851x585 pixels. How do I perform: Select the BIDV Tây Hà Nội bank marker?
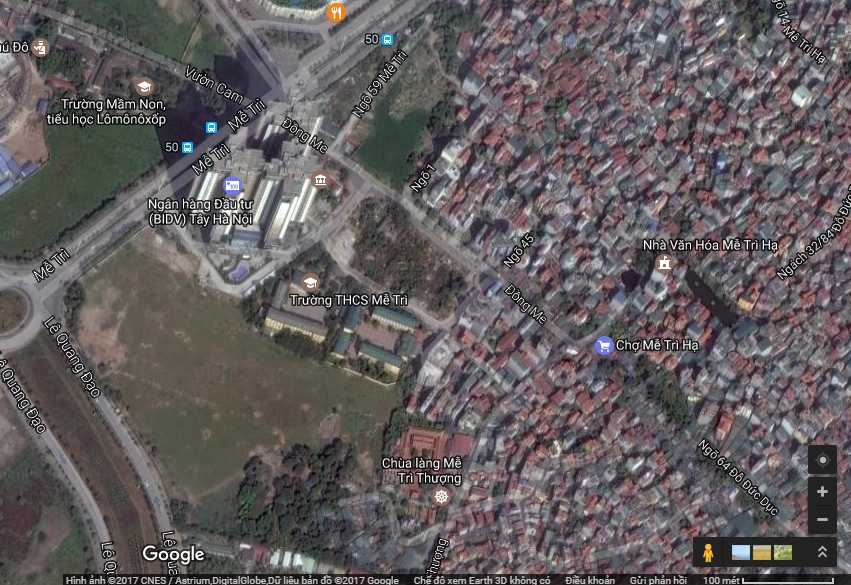pos(233,185)
